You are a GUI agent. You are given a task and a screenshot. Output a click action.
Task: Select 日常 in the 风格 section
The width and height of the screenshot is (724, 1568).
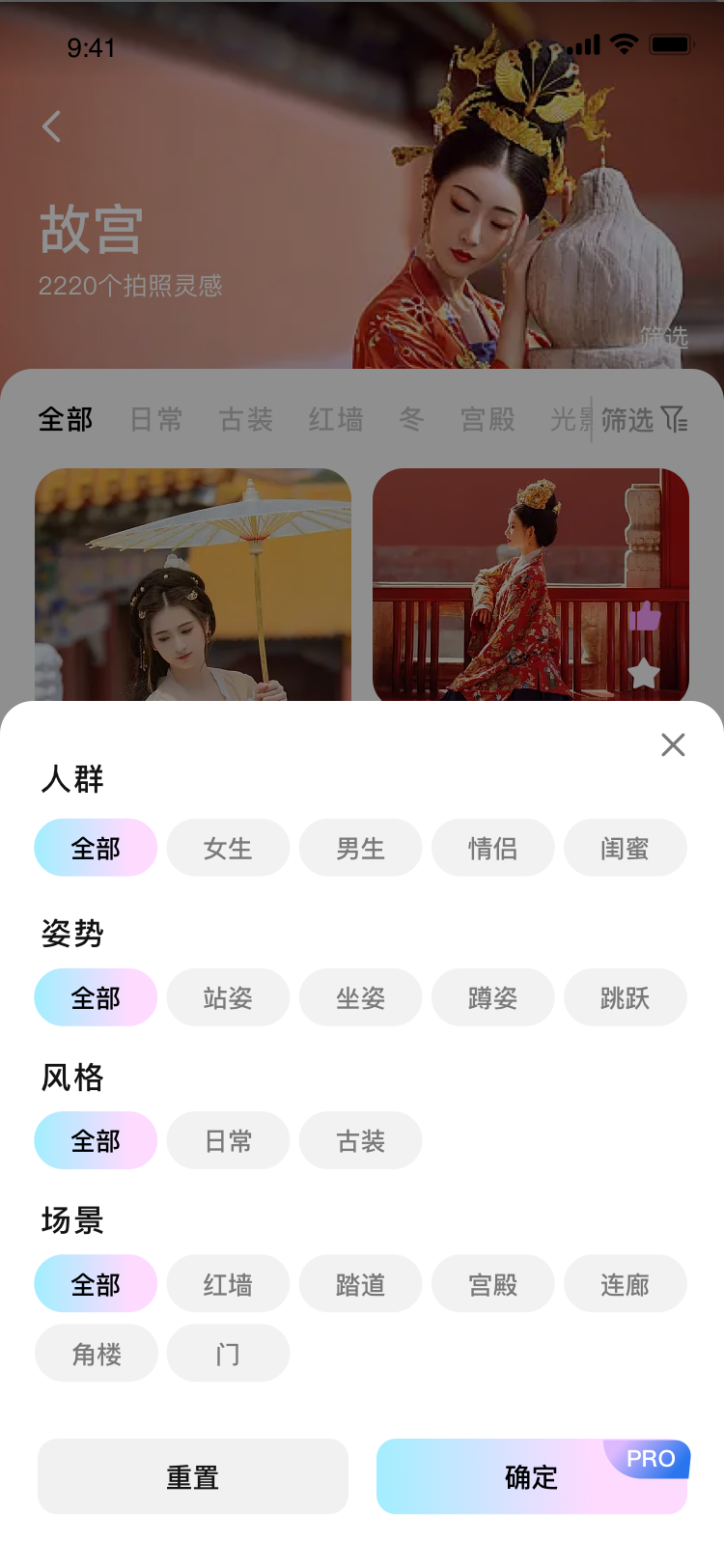pos(228,1140)
